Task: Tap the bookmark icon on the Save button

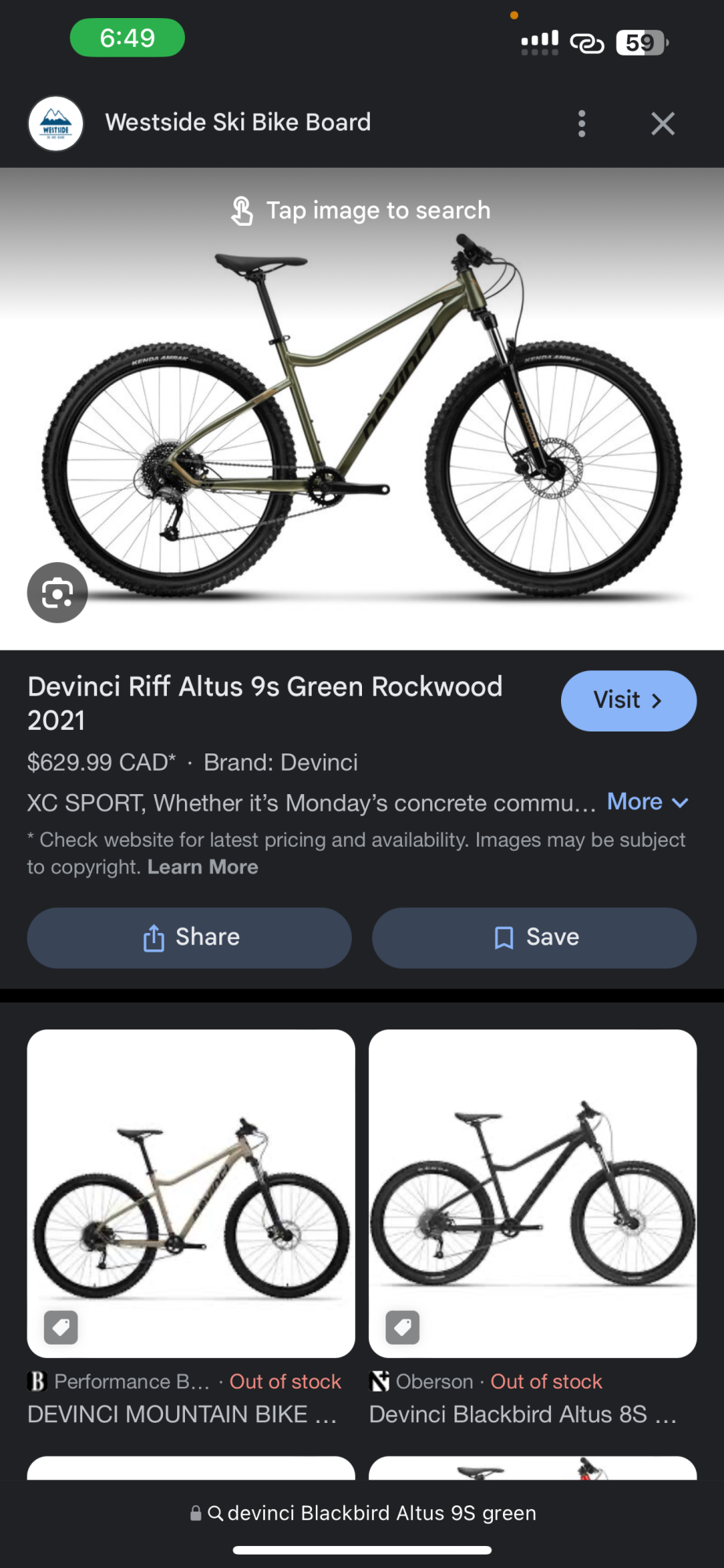Action: coord(504,937)
